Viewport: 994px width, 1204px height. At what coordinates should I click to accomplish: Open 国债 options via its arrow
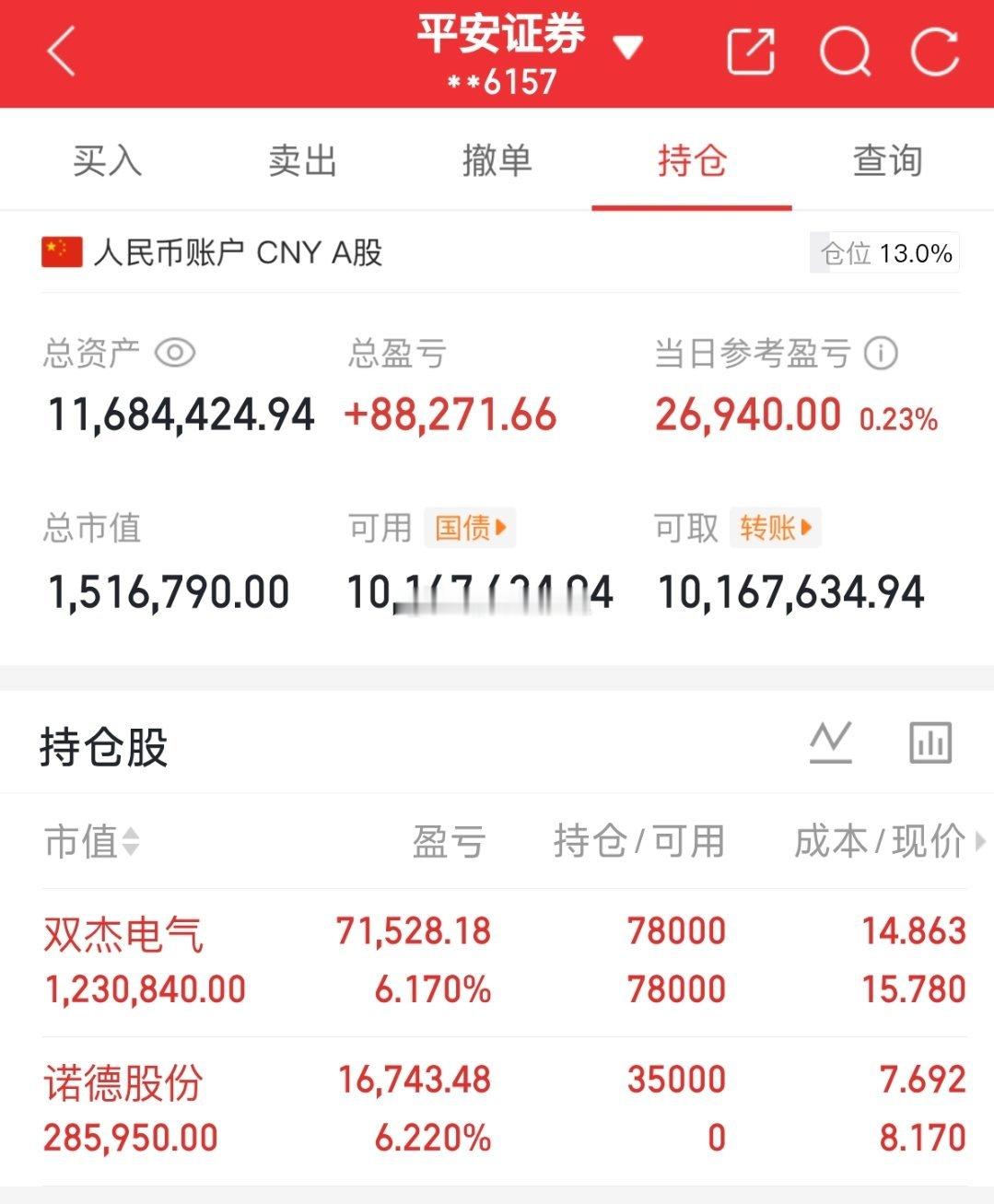[x=470, y=527]
